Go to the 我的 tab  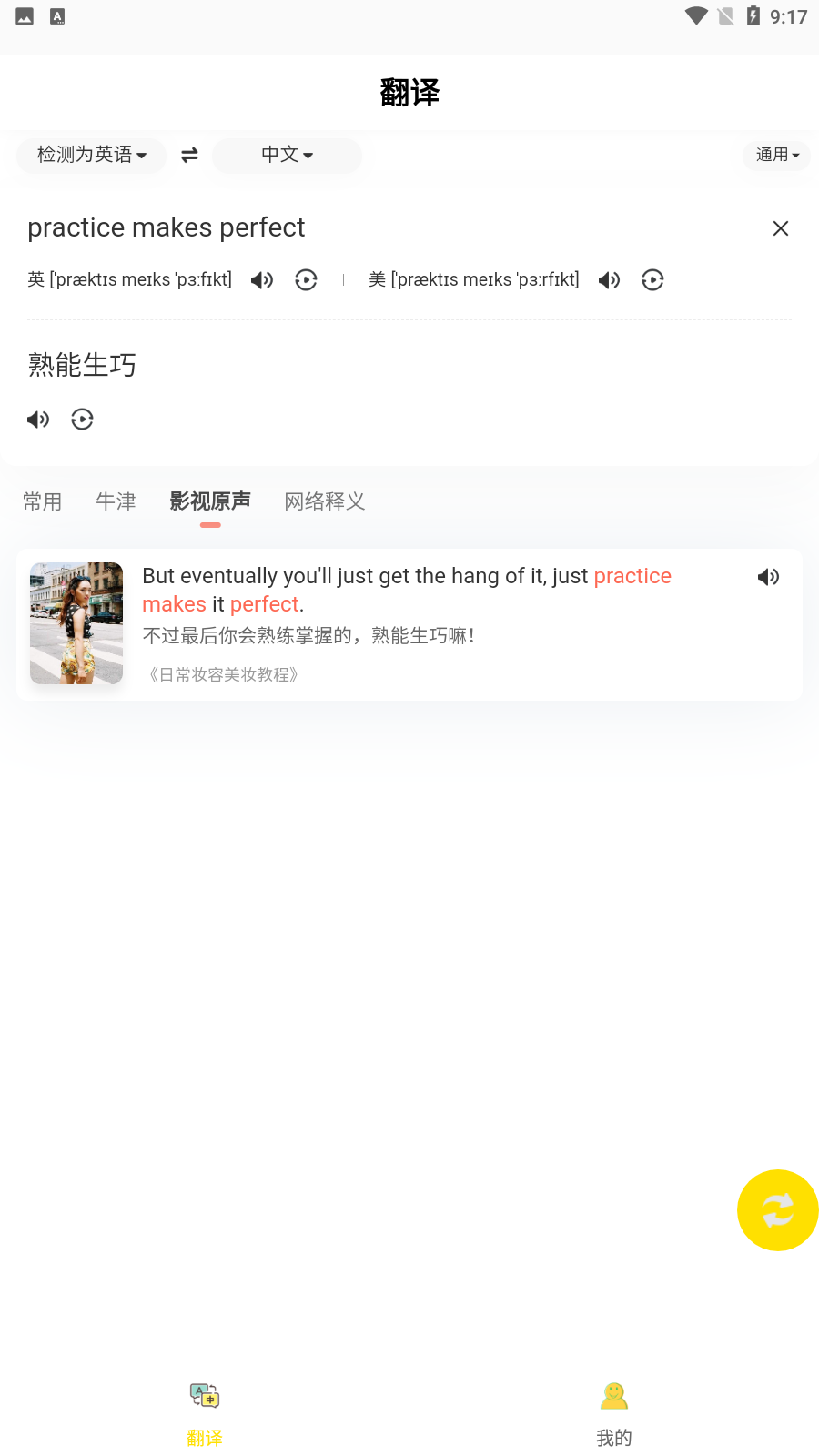614,1412
